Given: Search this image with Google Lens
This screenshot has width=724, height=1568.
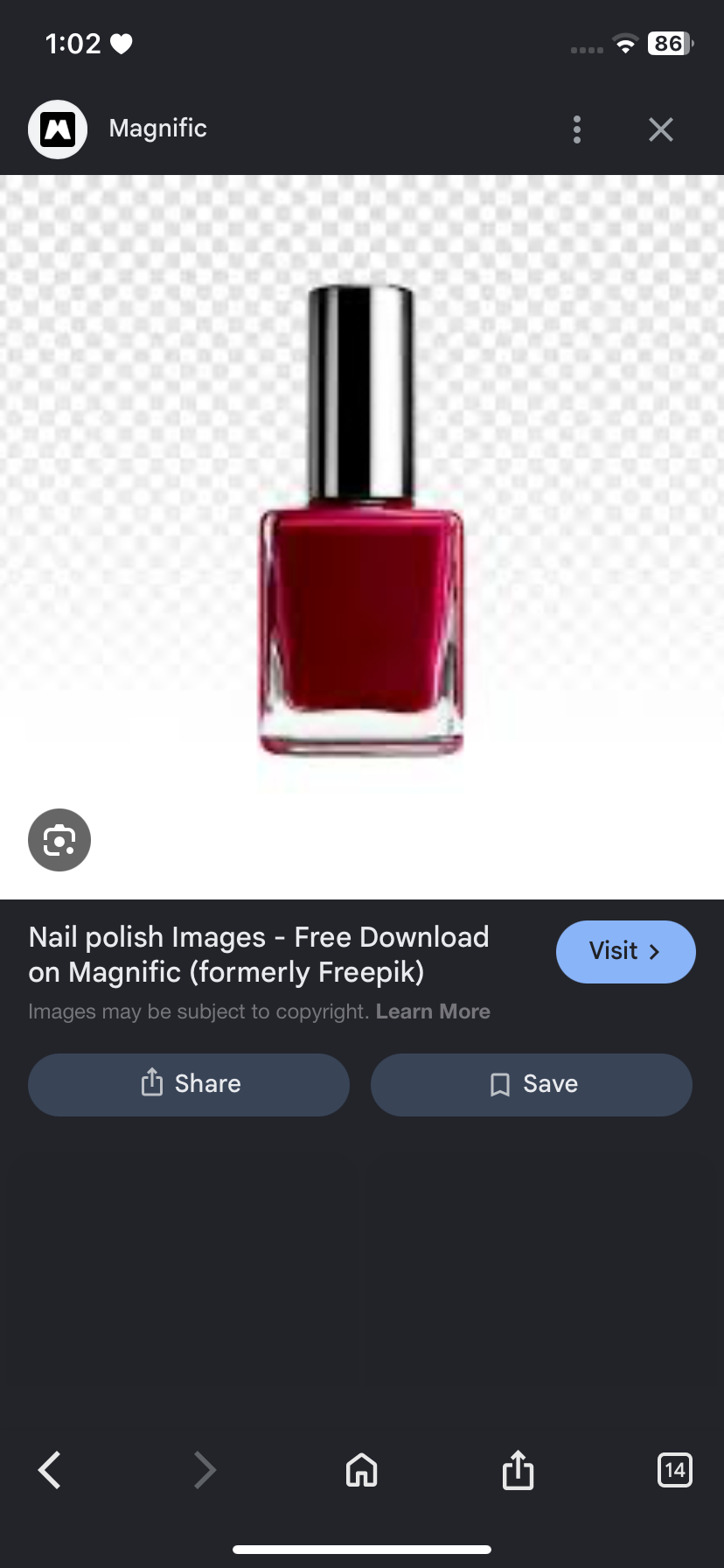Looking at the screenshot, I should (59, 840).
